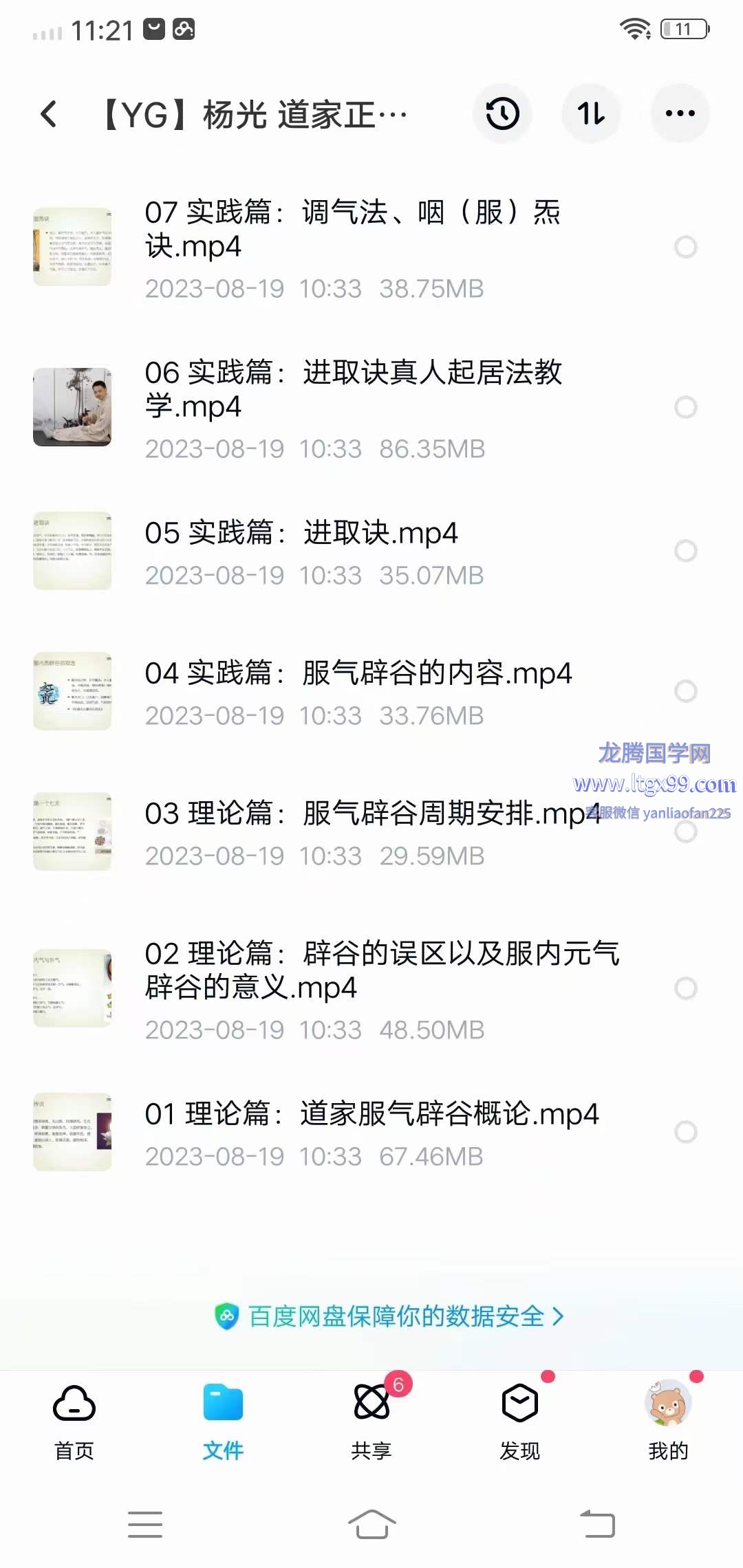Image resolution: width=743 pixels, height=1568 pixels.
Task: Go back to the previous folder
Action: tap(48, 114)
